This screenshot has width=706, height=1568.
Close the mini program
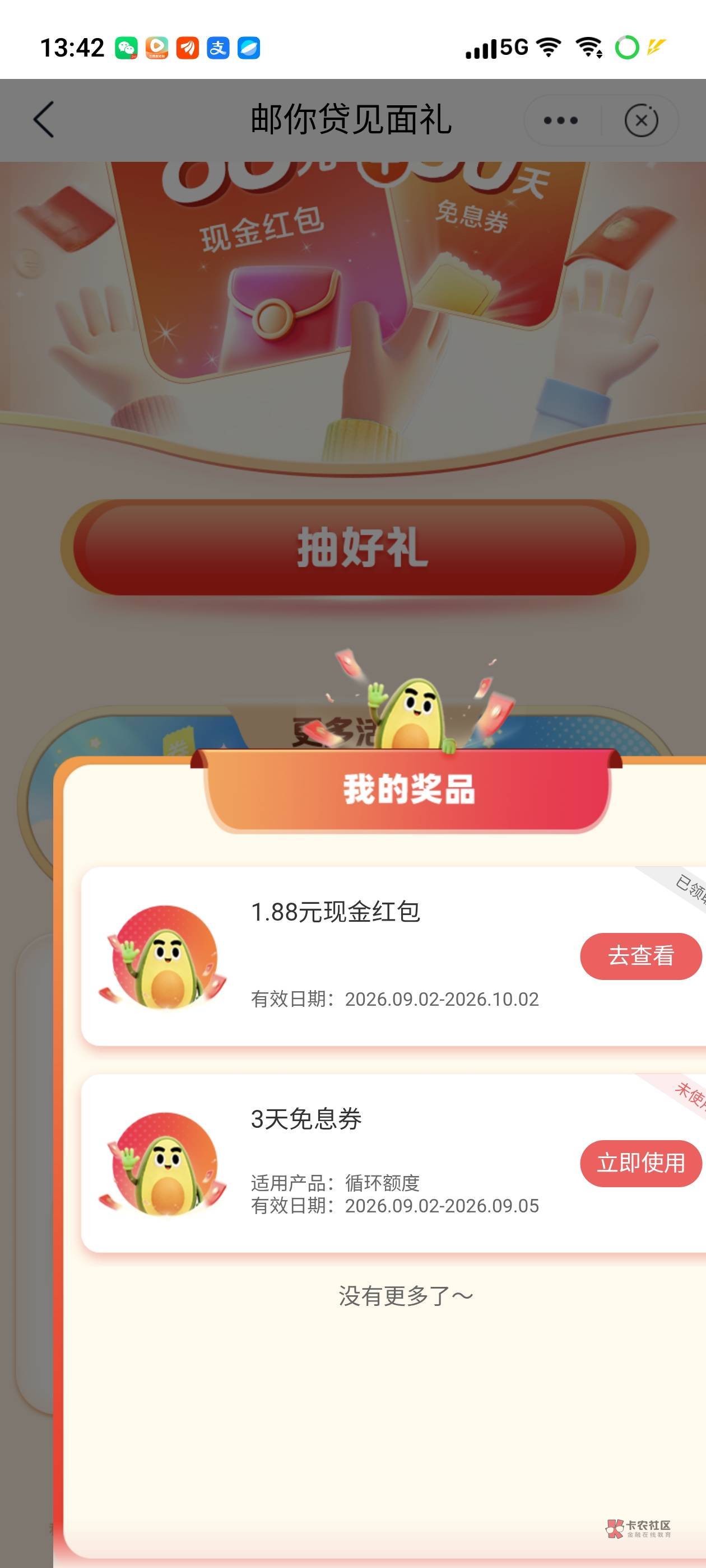coord(641,120)
